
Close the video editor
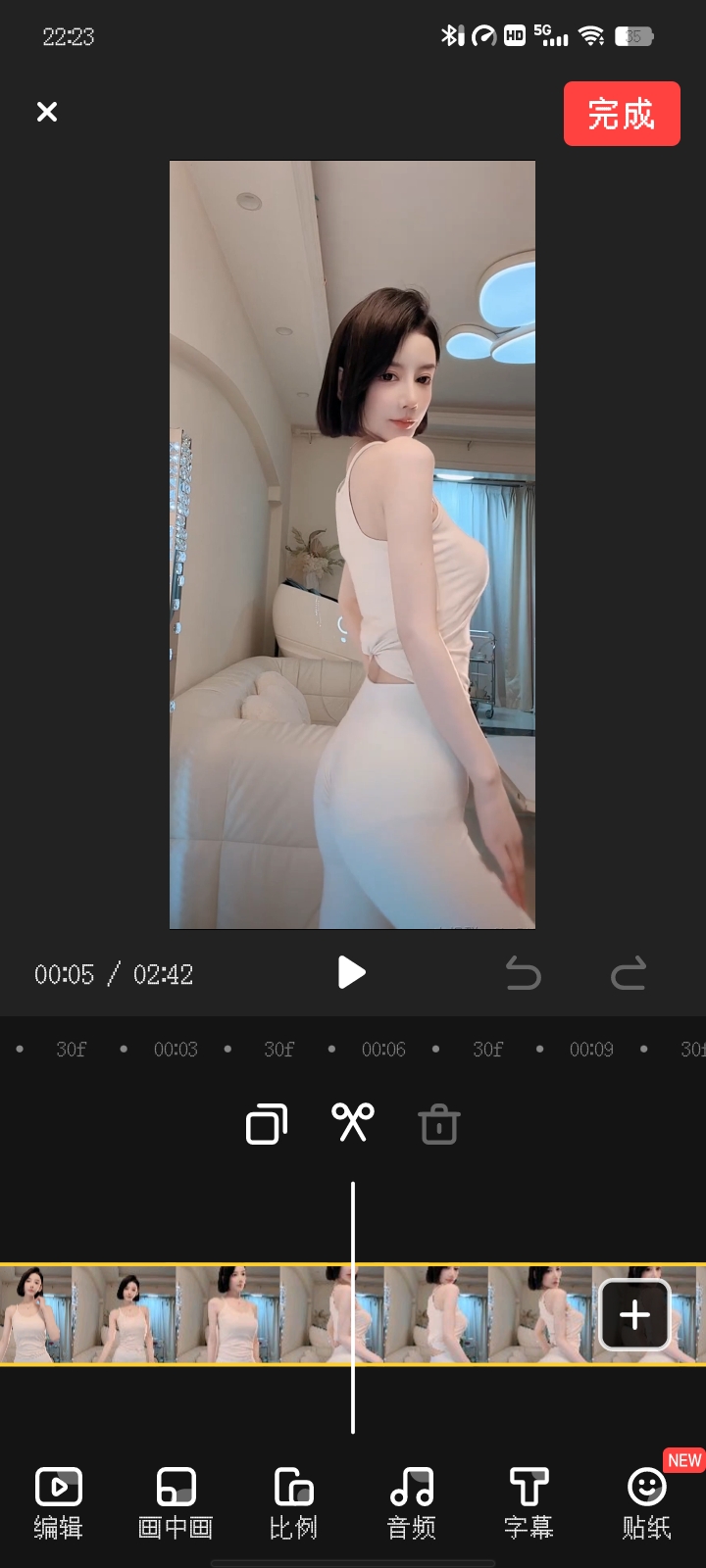coord(47,112)
